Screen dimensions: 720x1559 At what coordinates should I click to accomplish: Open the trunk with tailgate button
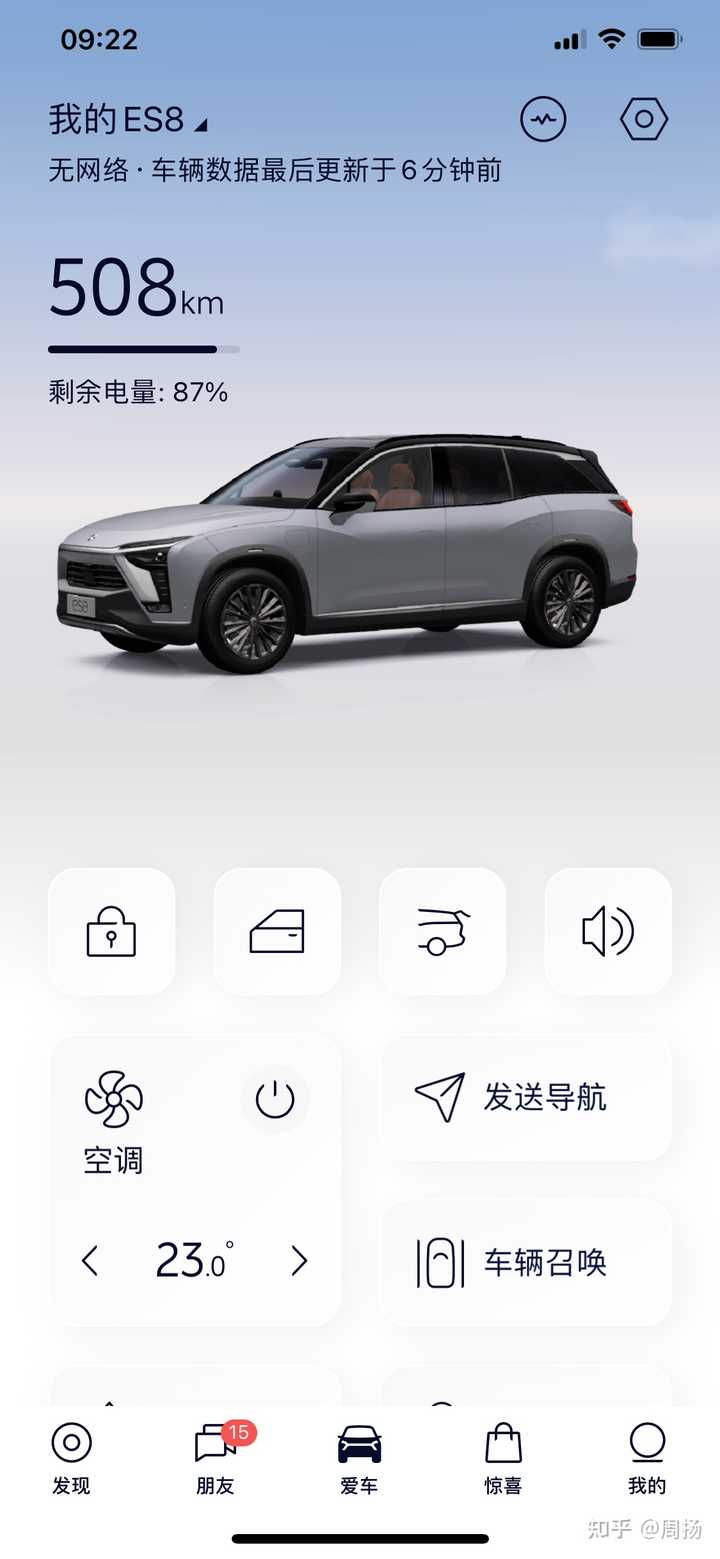(442, 931)
